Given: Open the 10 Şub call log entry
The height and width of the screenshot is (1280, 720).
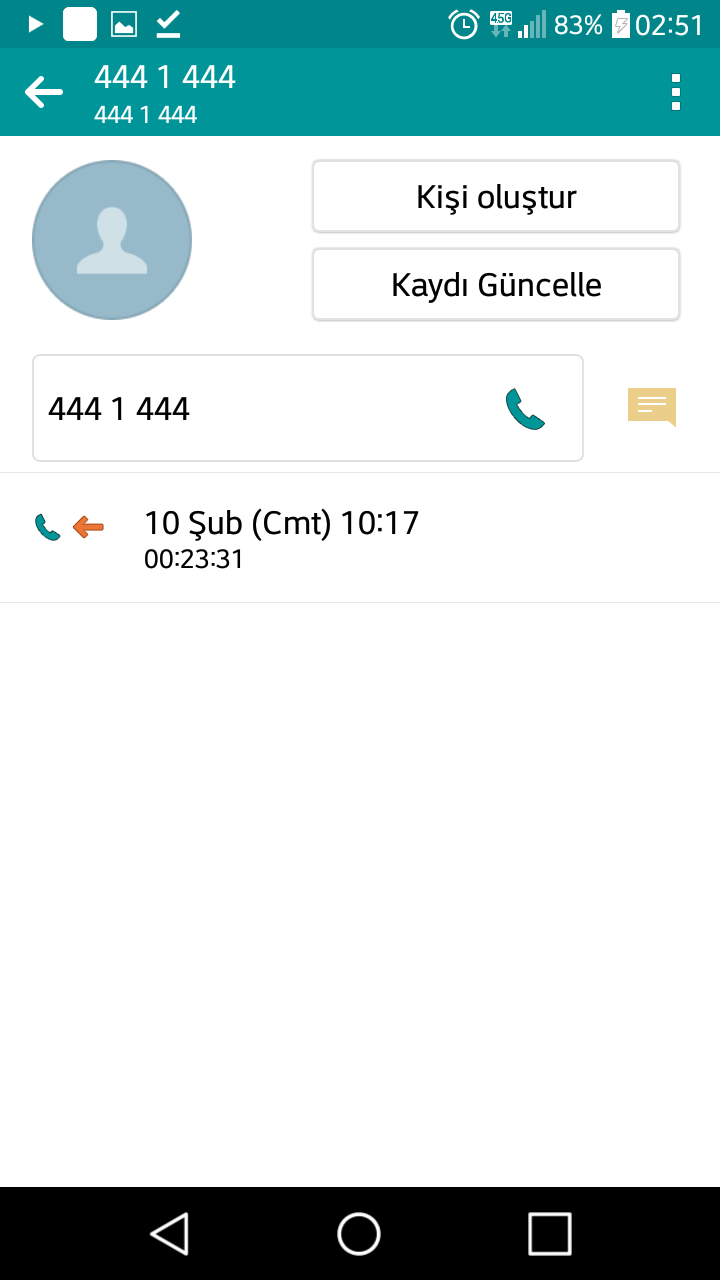Looking at the screenshot, I should 360,538.
